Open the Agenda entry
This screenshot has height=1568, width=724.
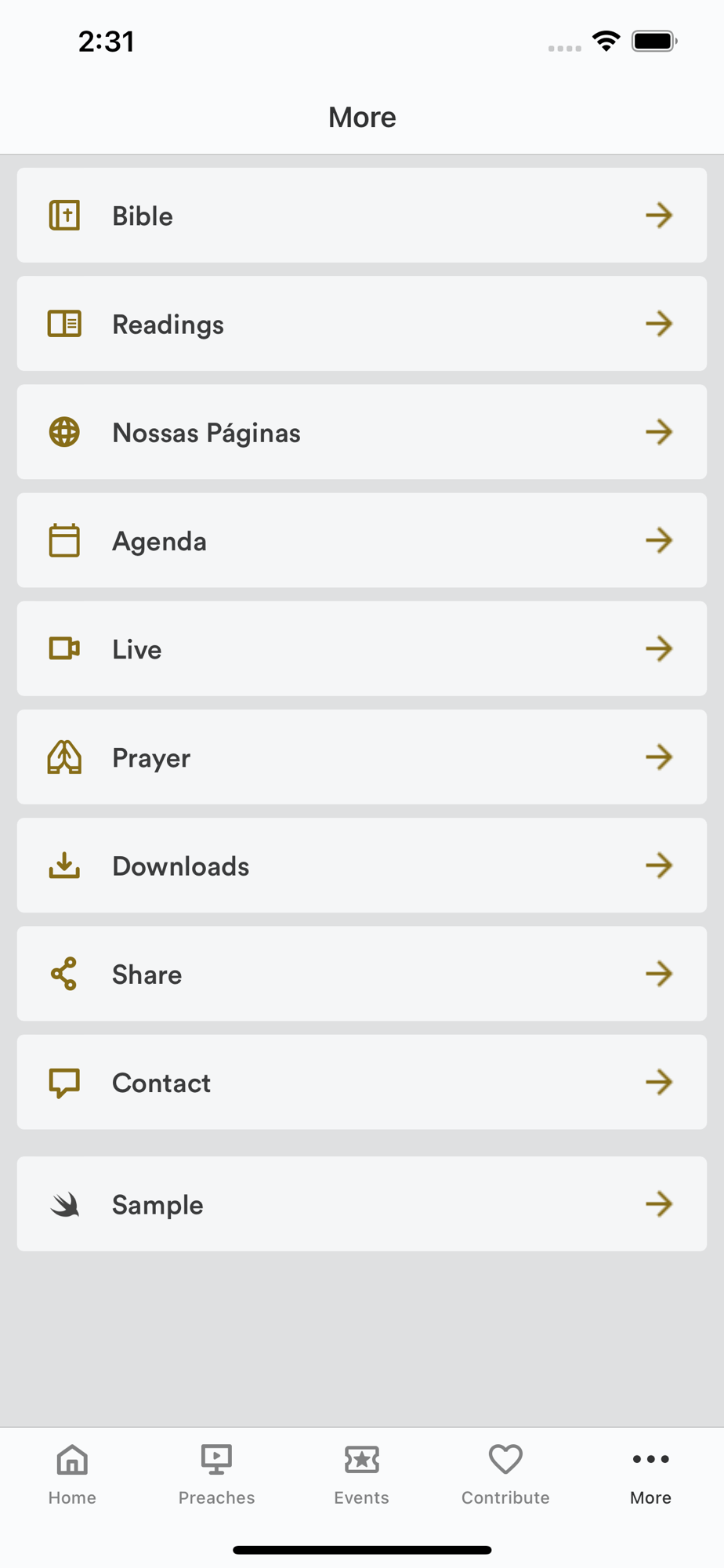(362, 540)
